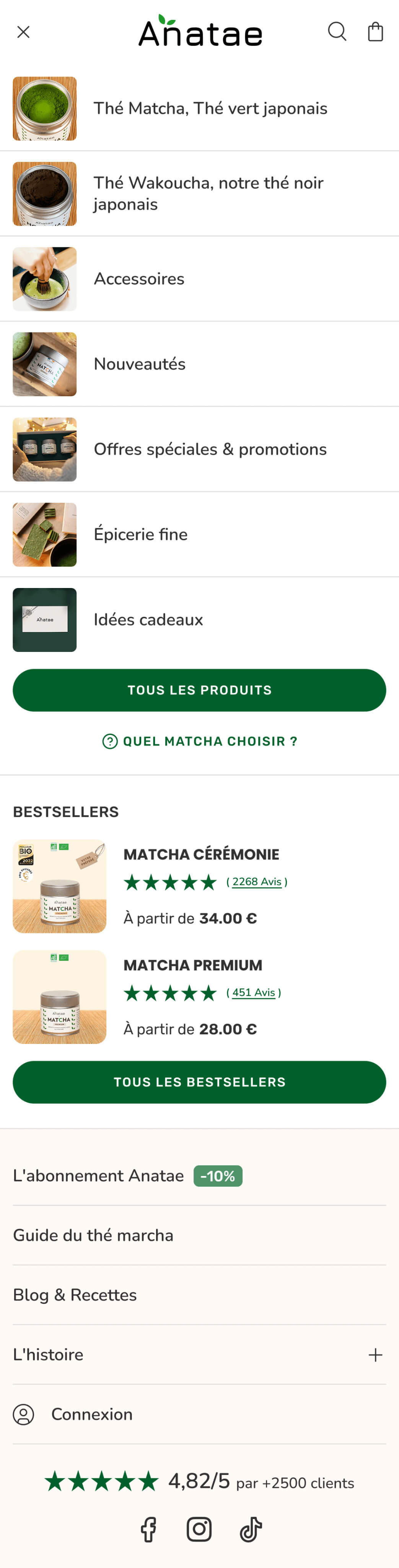
Task: Tap the Tous les produits button
Action: point(200,690)
